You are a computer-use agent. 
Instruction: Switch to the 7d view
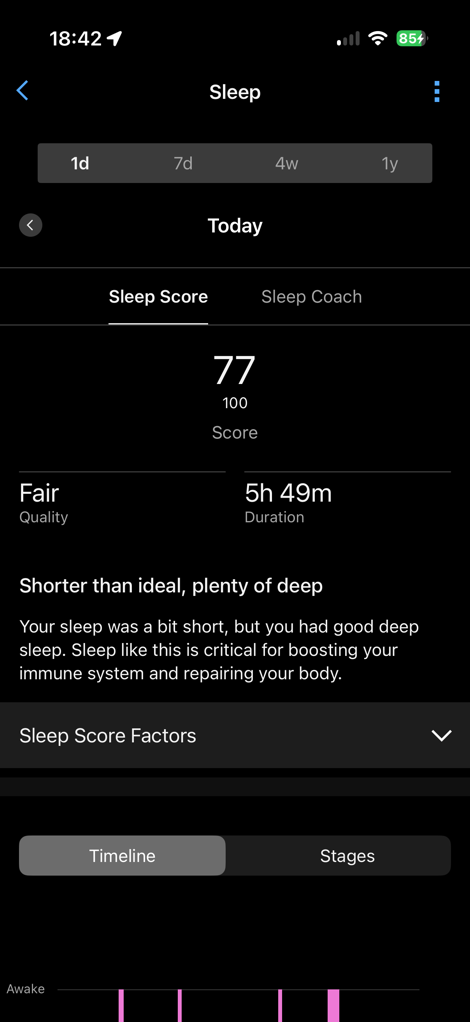point(183,163)
